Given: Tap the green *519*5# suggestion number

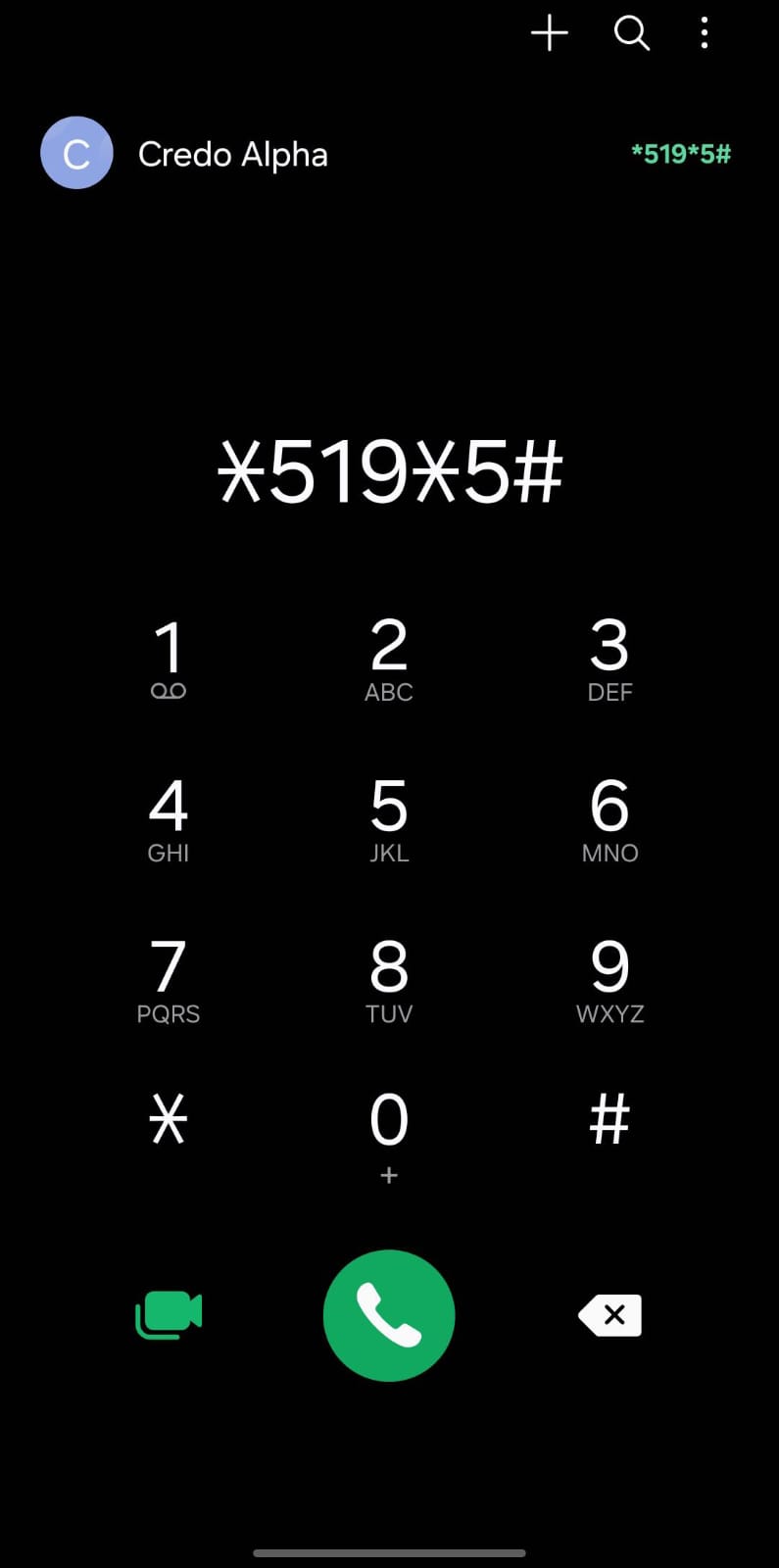Looking at the screenshot, I should [x=681, y=154].
